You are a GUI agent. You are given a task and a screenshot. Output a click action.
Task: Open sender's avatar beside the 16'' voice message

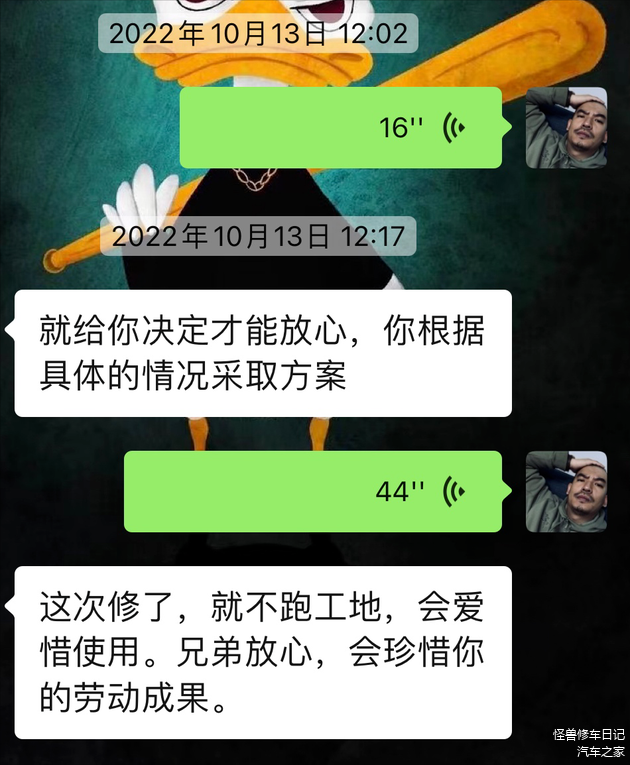566,127
